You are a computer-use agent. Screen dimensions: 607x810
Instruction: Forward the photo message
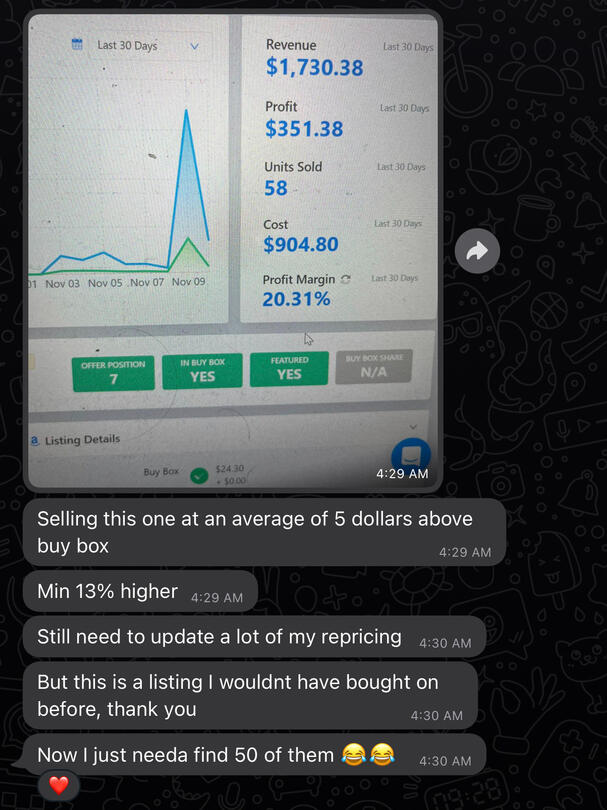click(477, 251)
